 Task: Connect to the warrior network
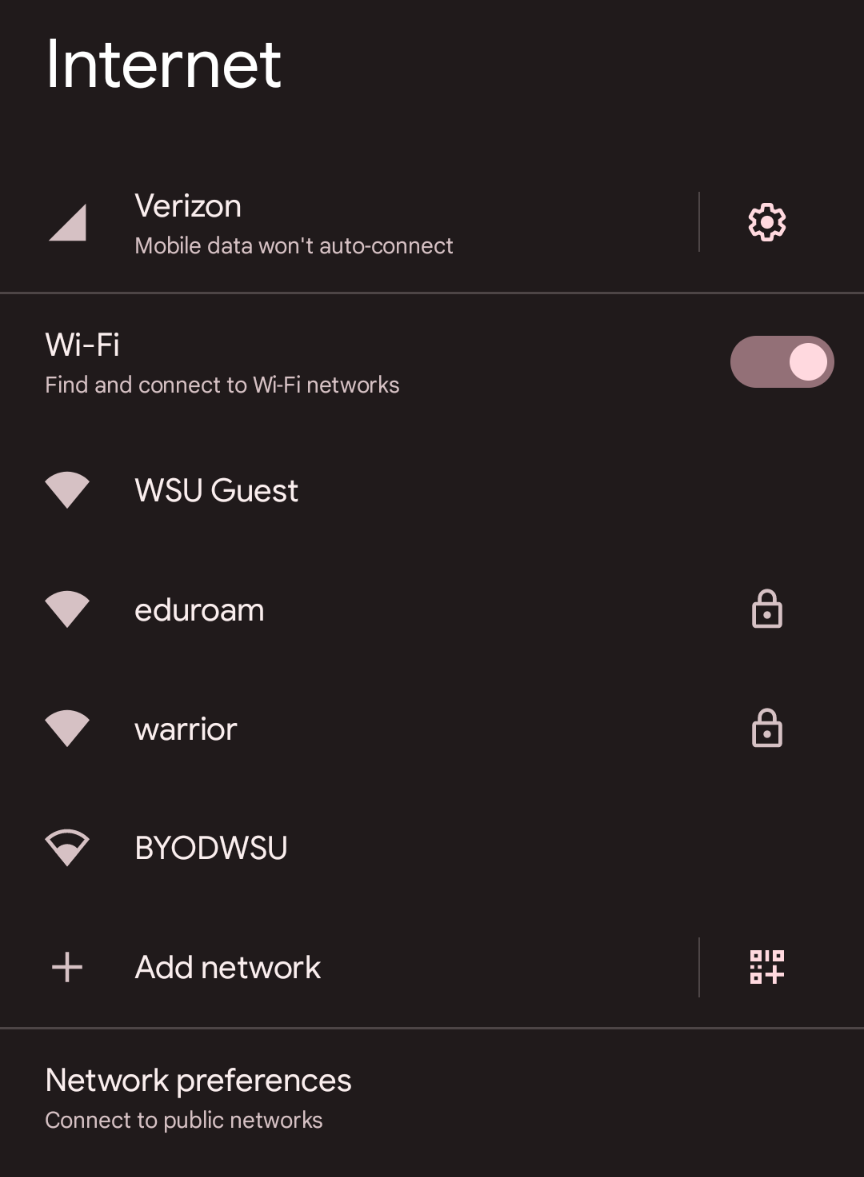click(186, 729)
